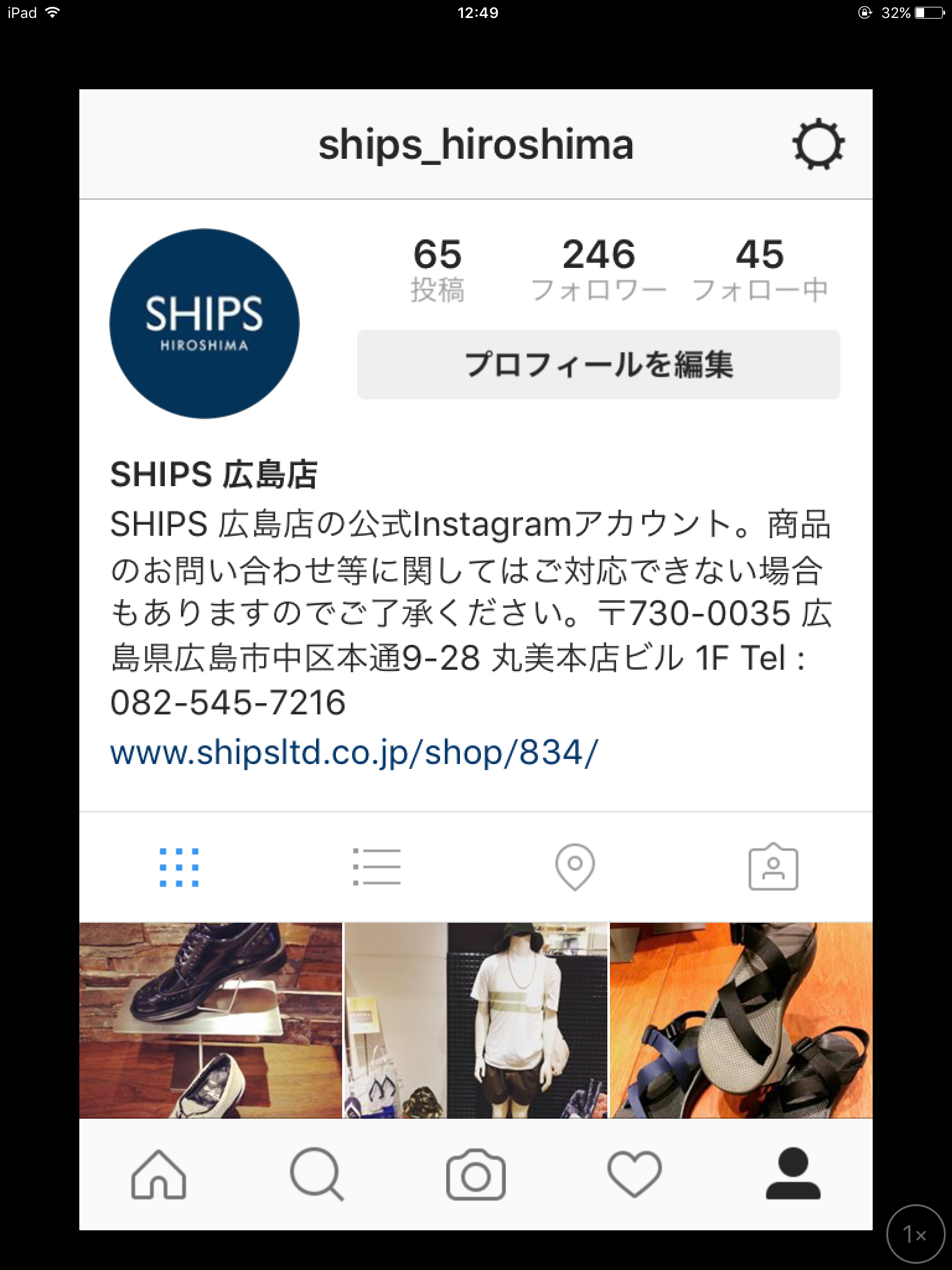
Task: Switch to the grid view tab
Action: [x=179, y=866]
